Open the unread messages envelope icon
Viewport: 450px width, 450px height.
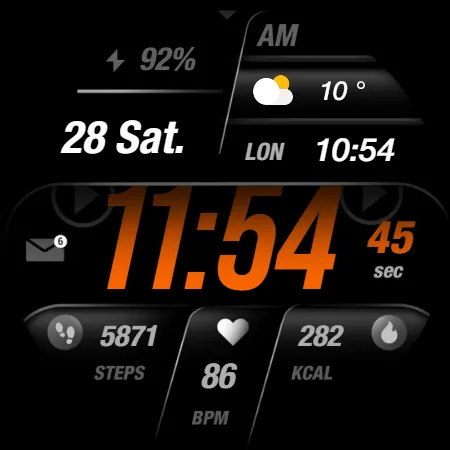click(46, 249)
